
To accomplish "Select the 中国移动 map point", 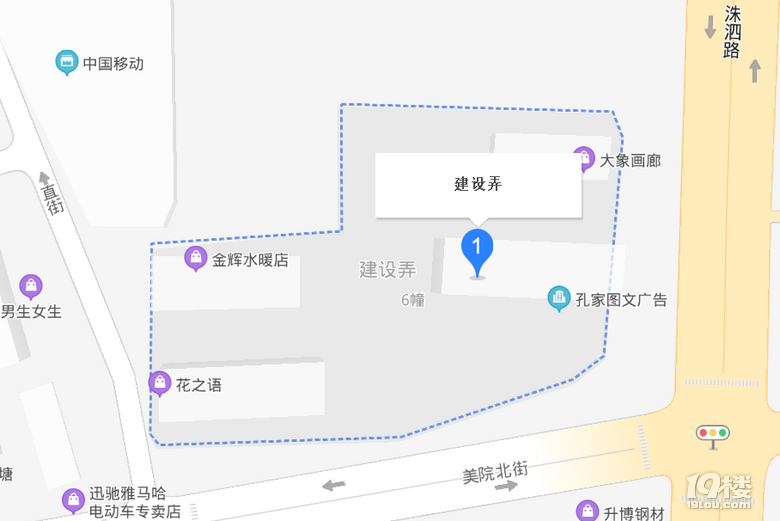I will (67, 63).
